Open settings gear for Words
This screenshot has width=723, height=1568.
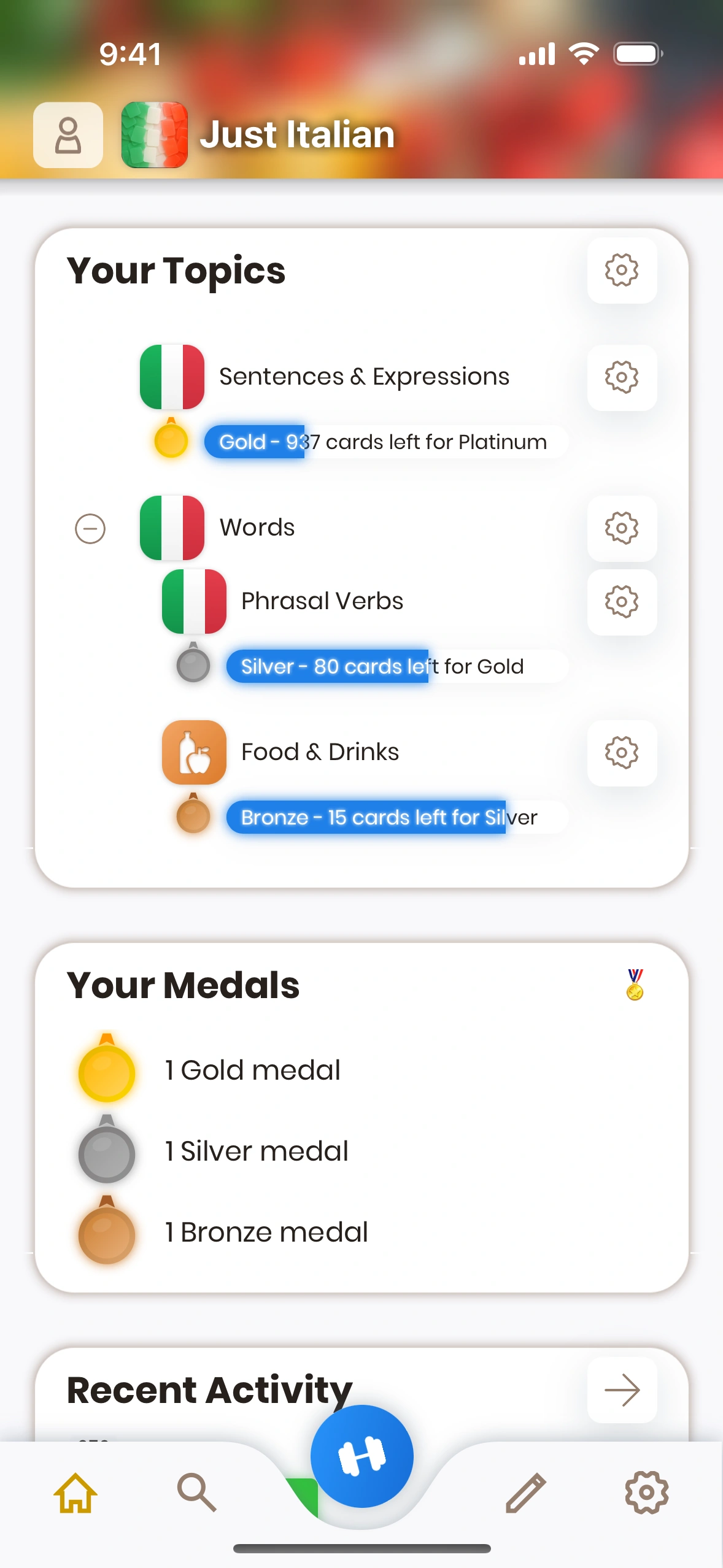pyautogui.click(x=622, y=528)
